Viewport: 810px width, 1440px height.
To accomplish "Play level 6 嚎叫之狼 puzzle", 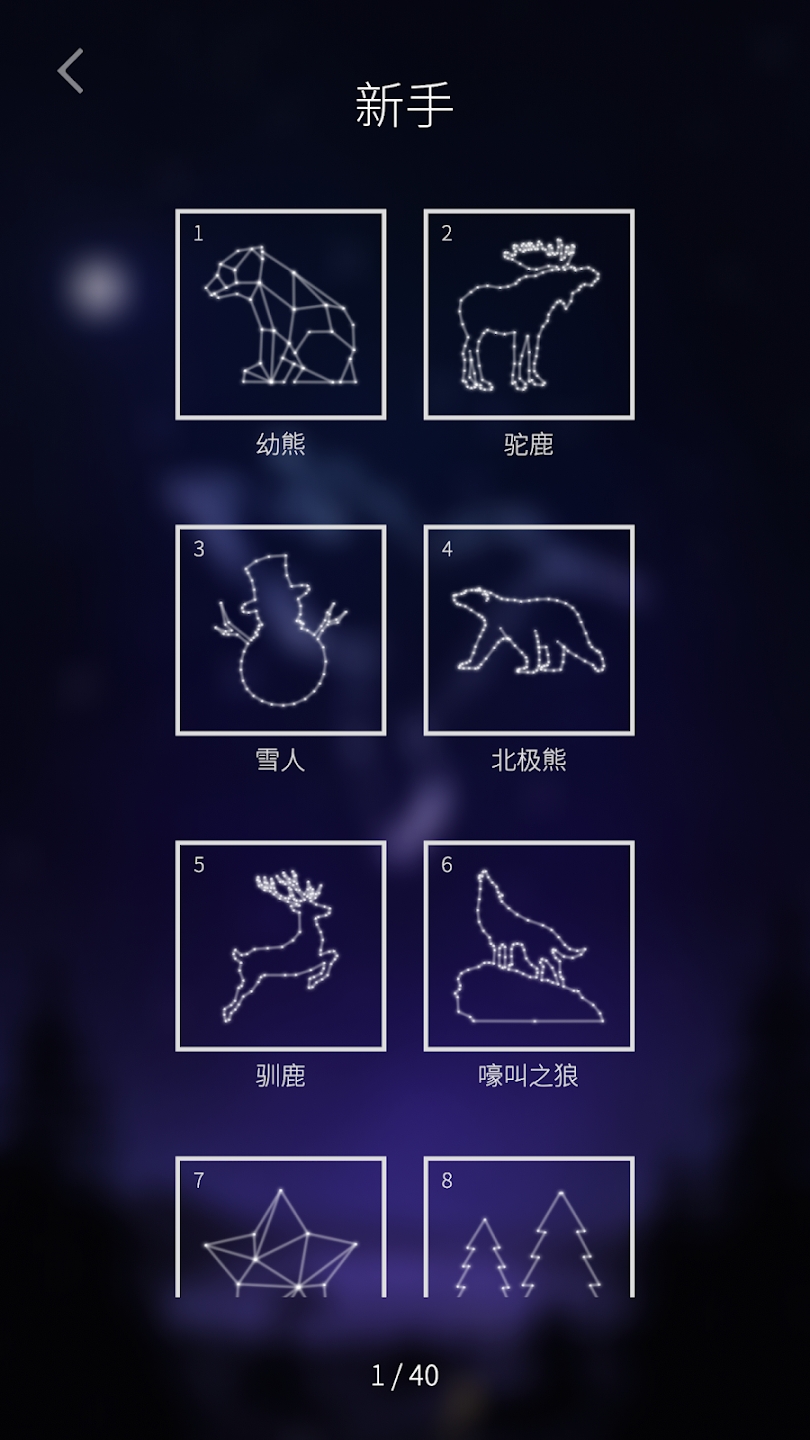I will click(x=529, y=946).
